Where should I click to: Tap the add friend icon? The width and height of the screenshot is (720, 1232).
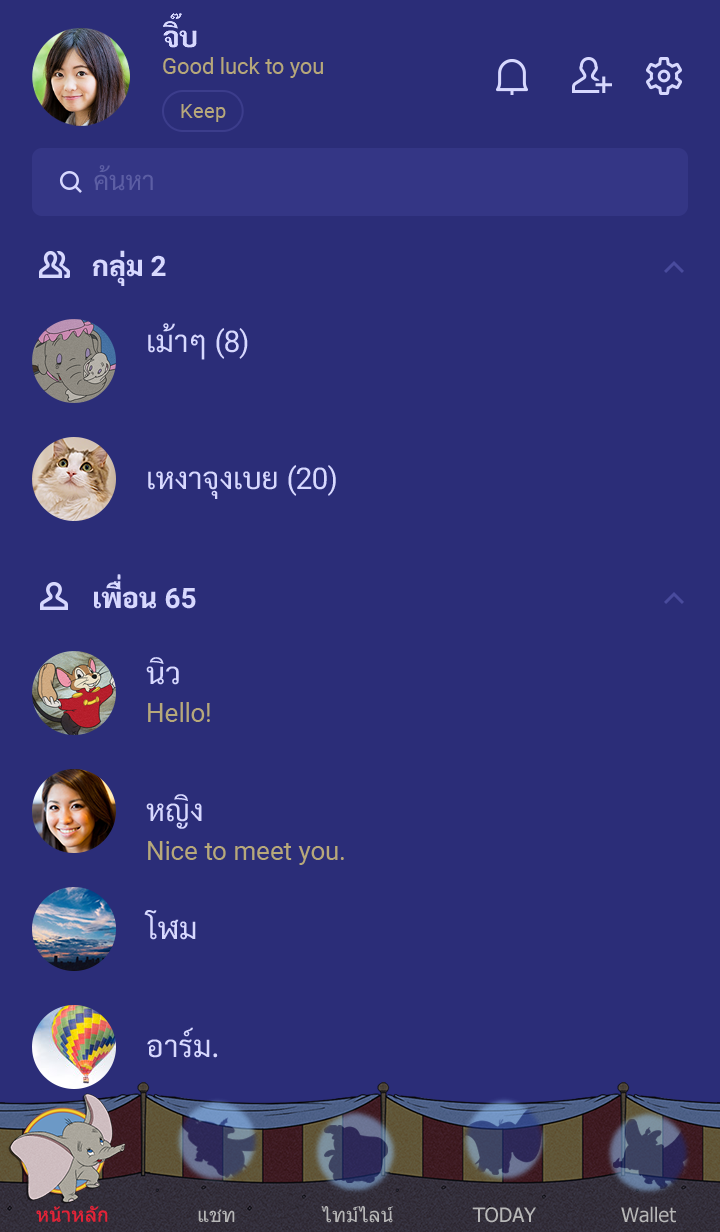click(x=591, y=77)
